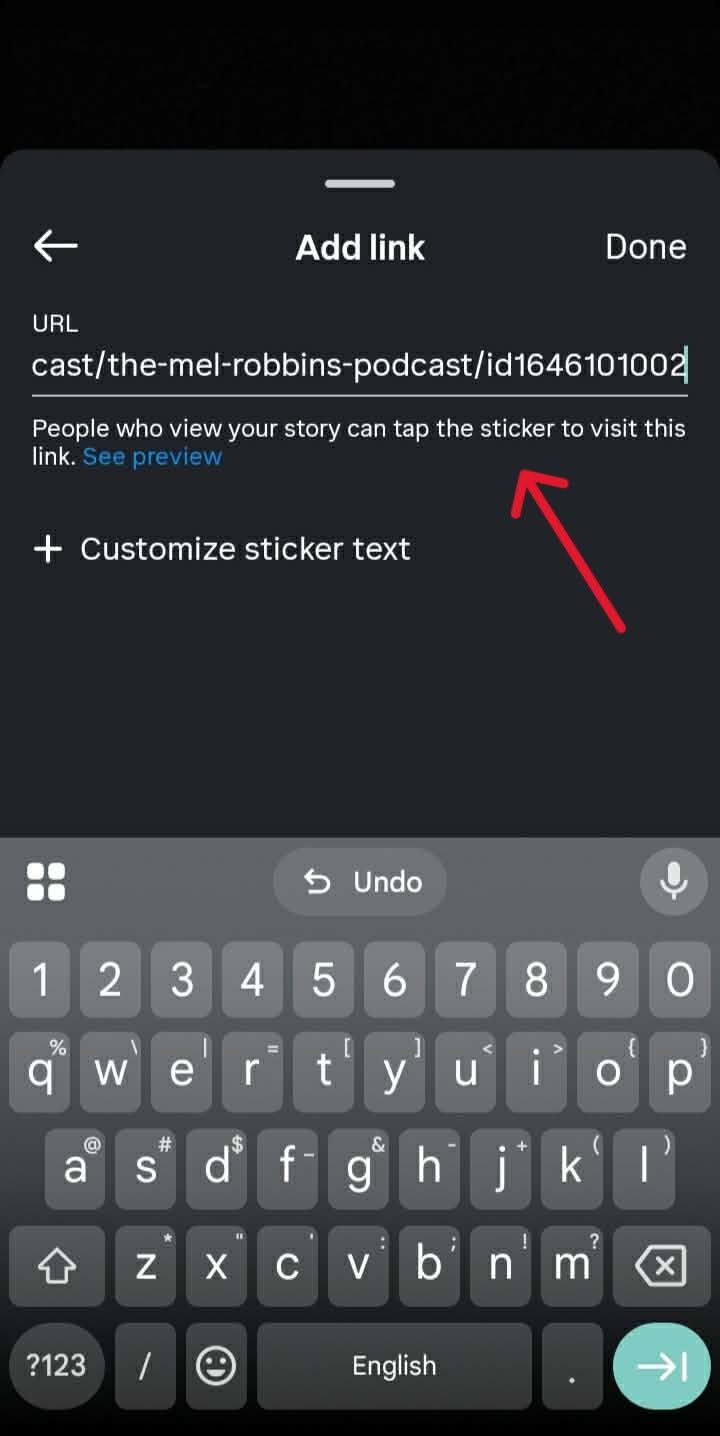The height and width of the screenshot is (1436, 720).
Task: Focus the URL text field
Action: click(x=358, y=365)
